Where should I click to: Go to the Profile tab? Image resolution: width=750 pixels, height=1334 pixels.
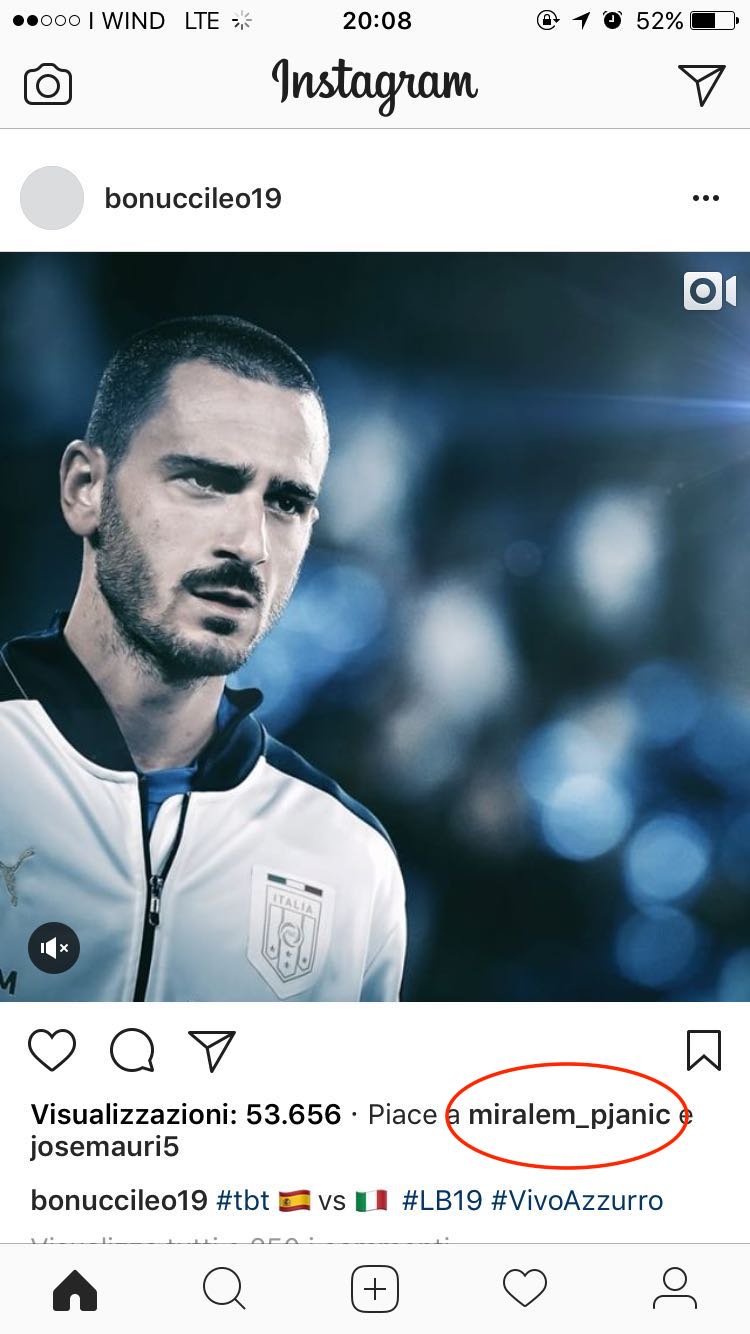(x=675, y=1289)
